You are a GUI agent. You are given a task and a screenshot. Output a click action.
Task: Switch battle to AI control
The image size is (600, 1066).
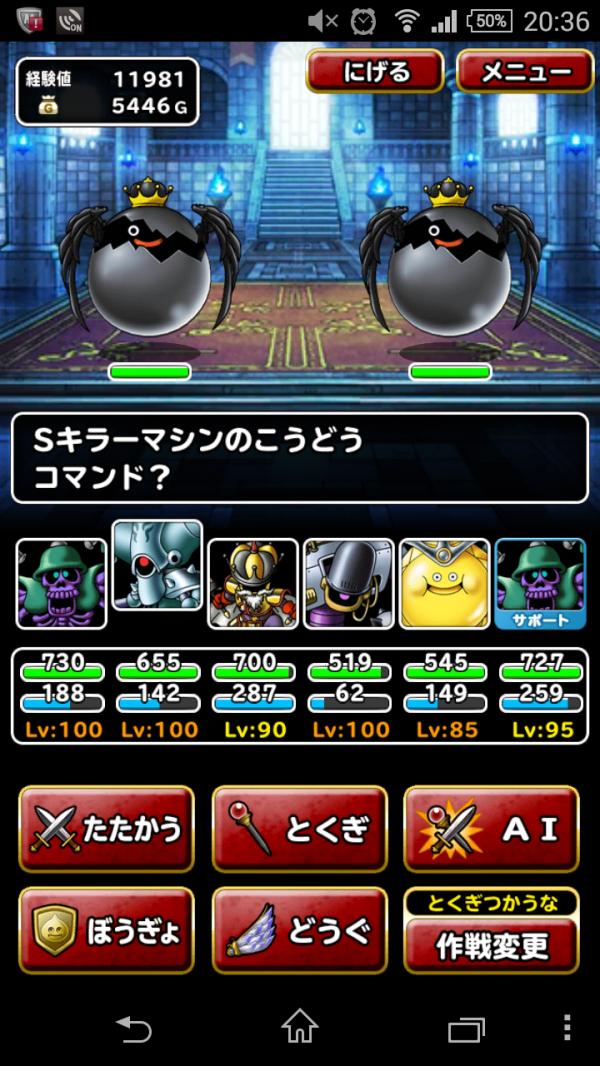point(491,829)
